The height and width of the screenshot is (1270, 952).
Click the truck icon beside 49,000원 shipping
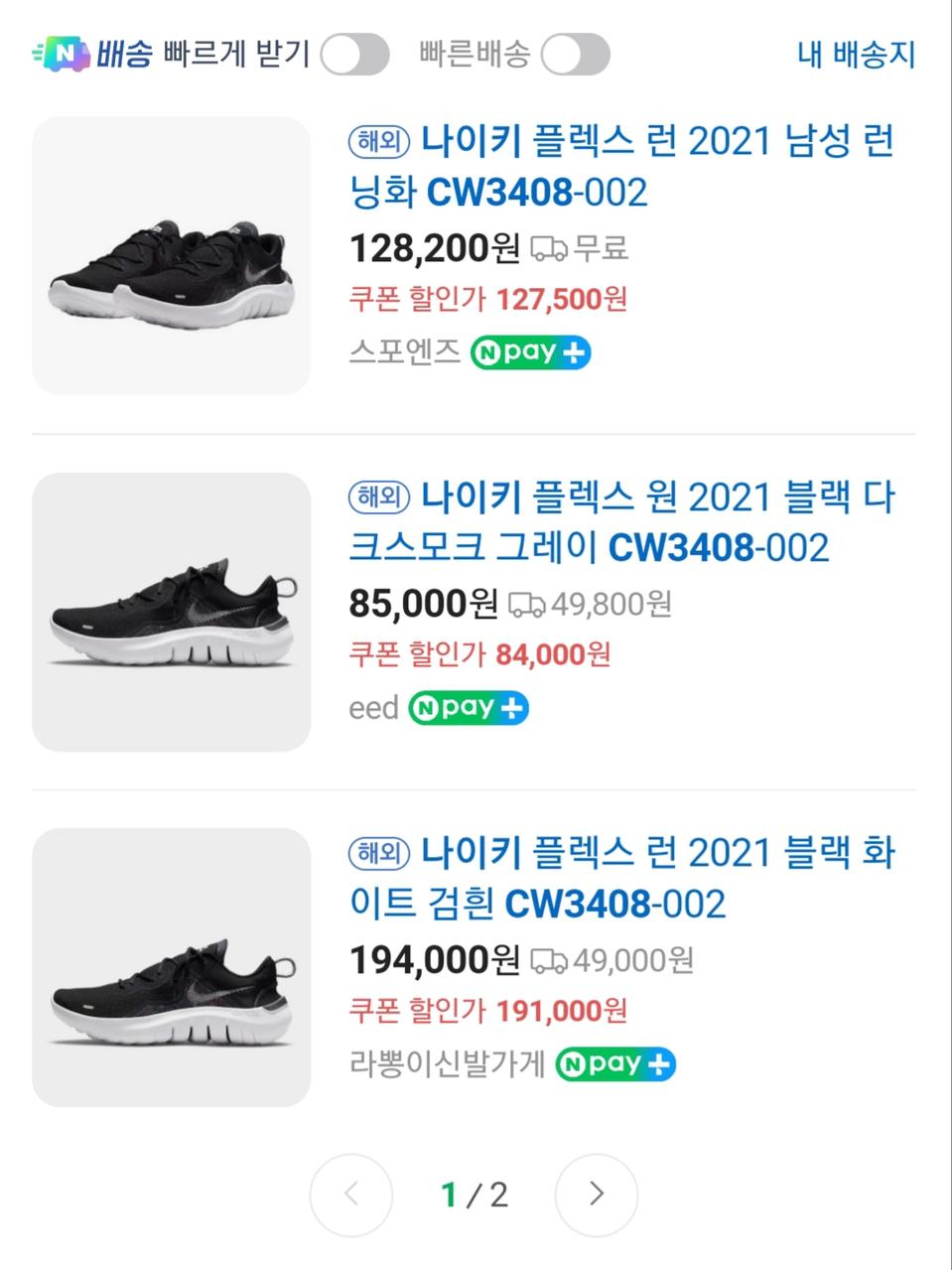tap(551, 960)
